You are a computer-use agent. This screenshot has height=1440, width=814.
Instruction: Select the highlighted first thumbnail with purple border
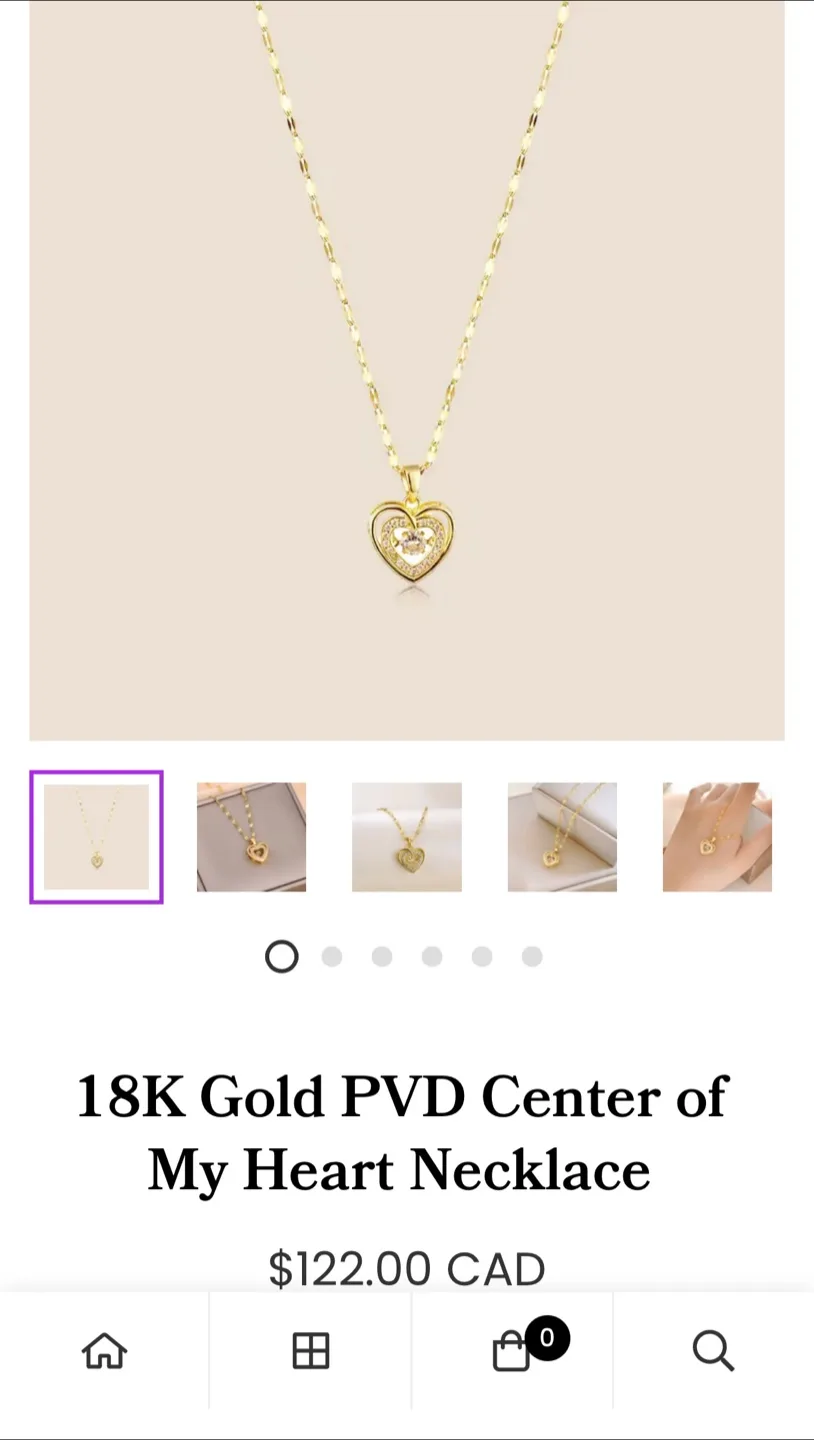tap(96, 837)
